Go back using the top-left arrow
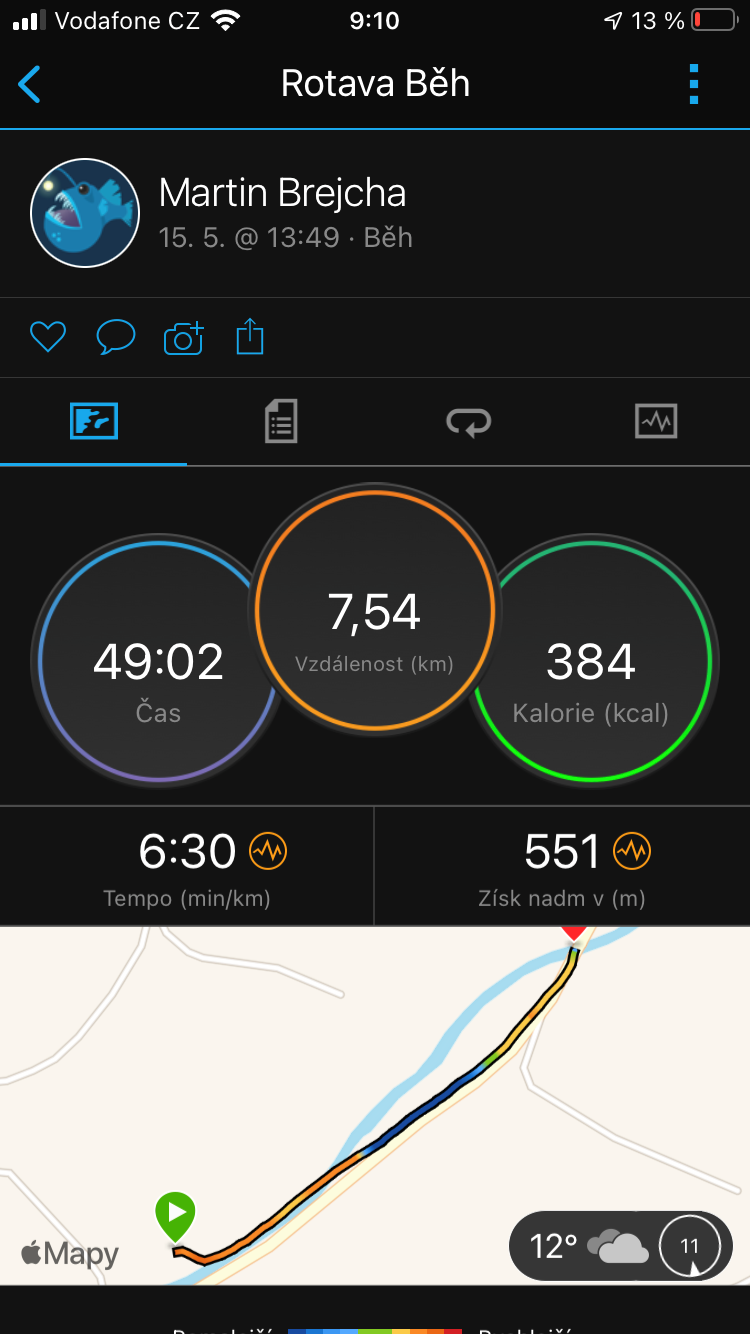 (30, 85)
